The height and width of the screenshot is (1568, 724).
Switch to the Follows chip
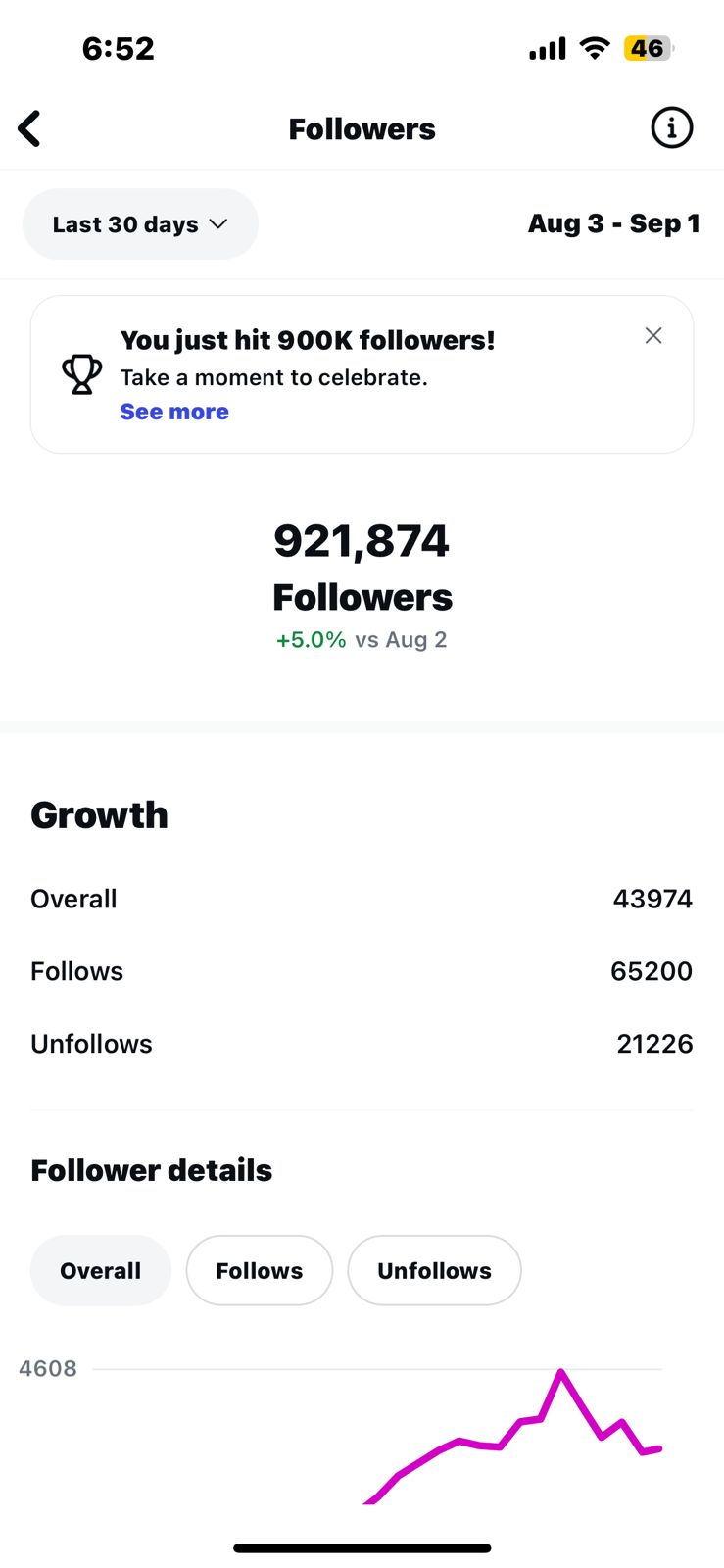click(x=260, y=1270)
